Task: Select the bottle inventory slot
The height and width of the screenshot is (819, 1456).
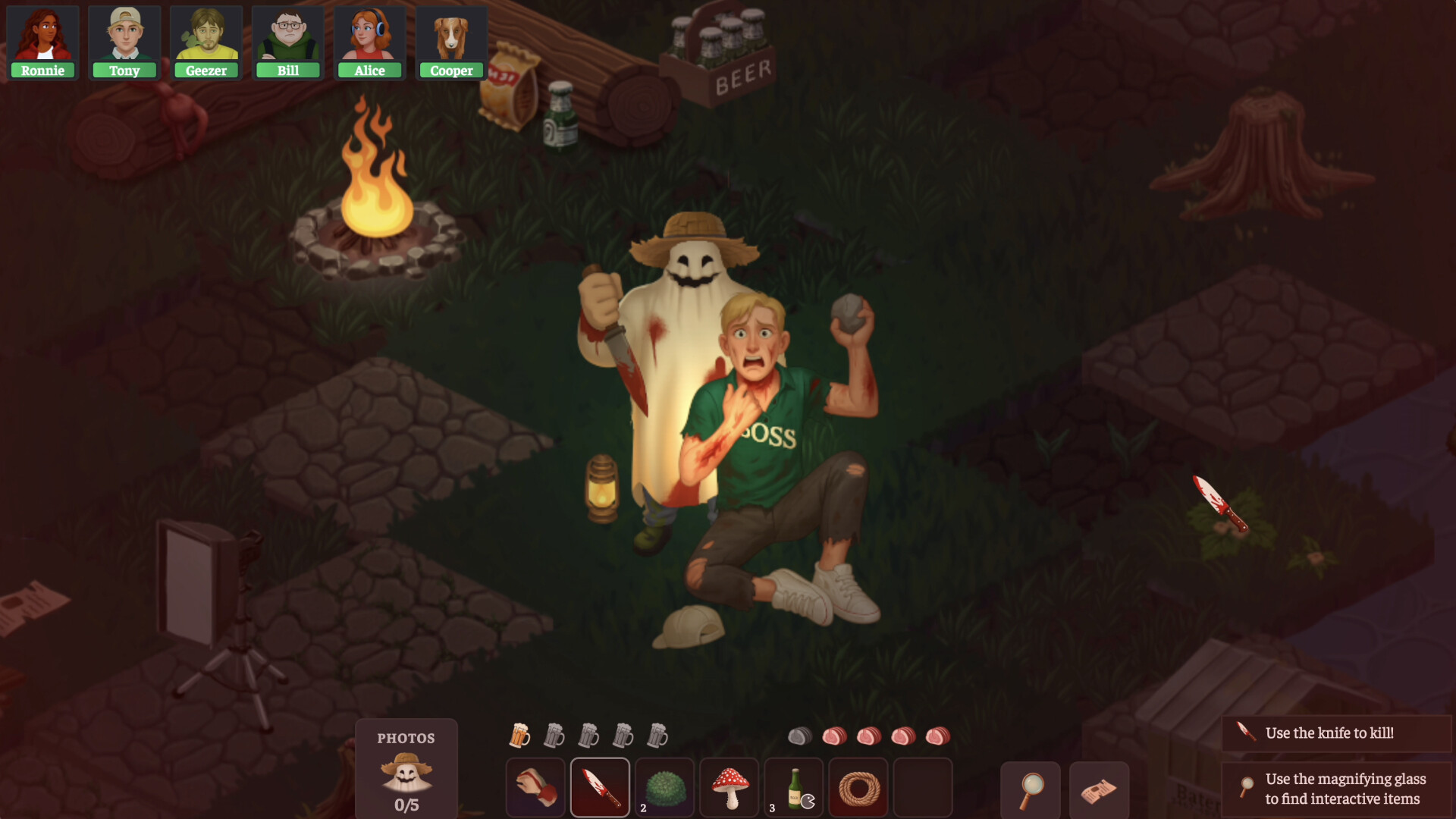Action: [793, 787]
